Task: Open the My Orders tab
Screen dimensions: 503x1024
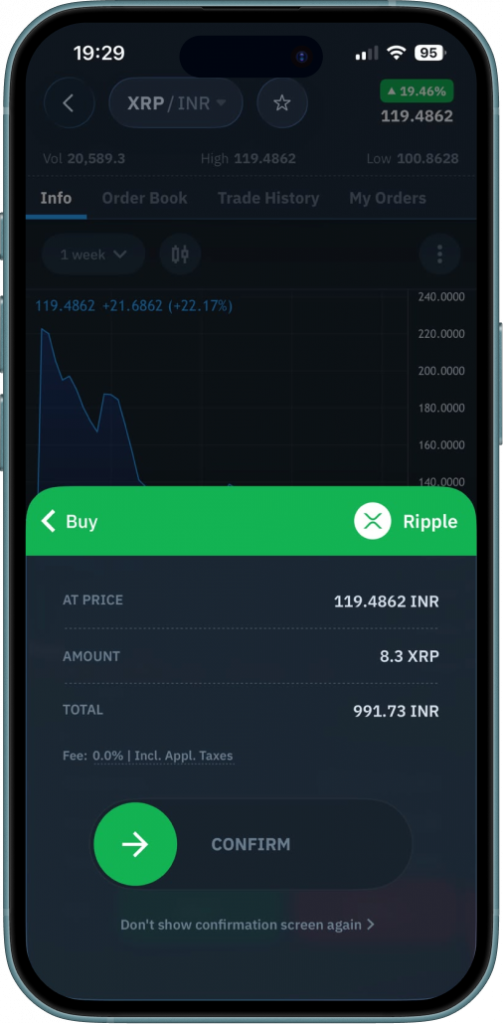Action: 387,198
